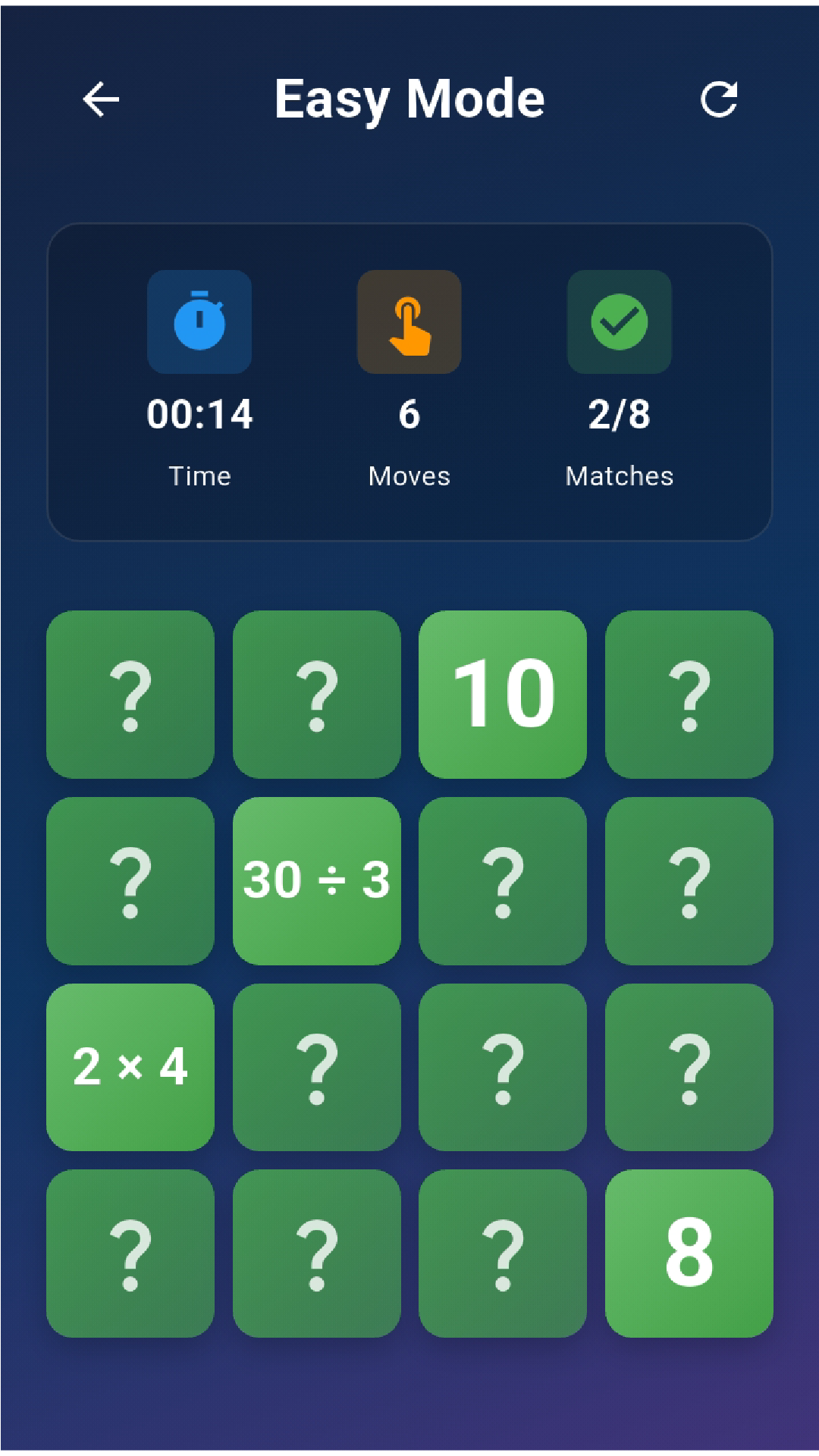The height and width of the screenshot is (1456, 819).
Task: Tap the orange tapping-hand Moves icon
Action: click(x=409, y=322)
